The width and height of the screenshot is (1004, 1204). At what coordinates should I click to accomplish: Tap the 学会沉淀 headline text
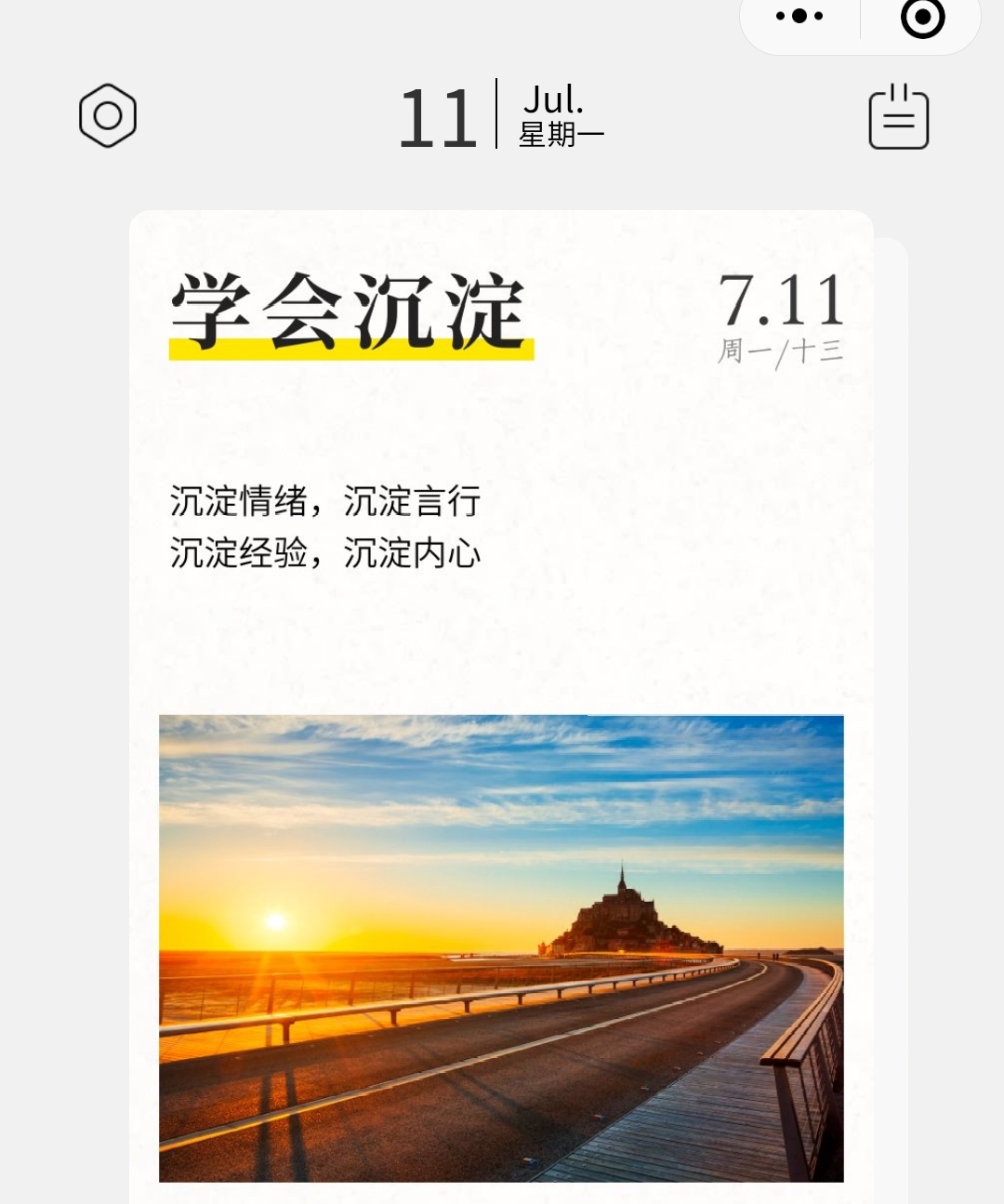349,307
